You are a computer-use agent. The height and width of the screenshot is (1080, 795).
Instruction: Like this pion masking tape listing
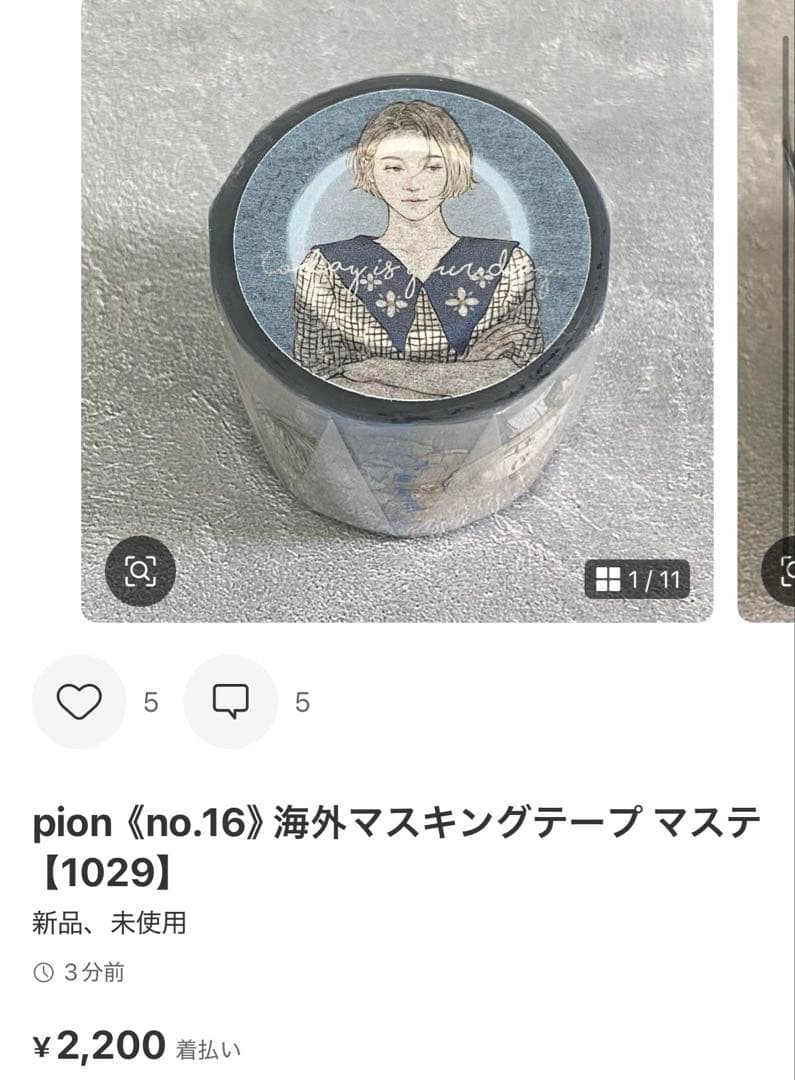pos(79,702)
